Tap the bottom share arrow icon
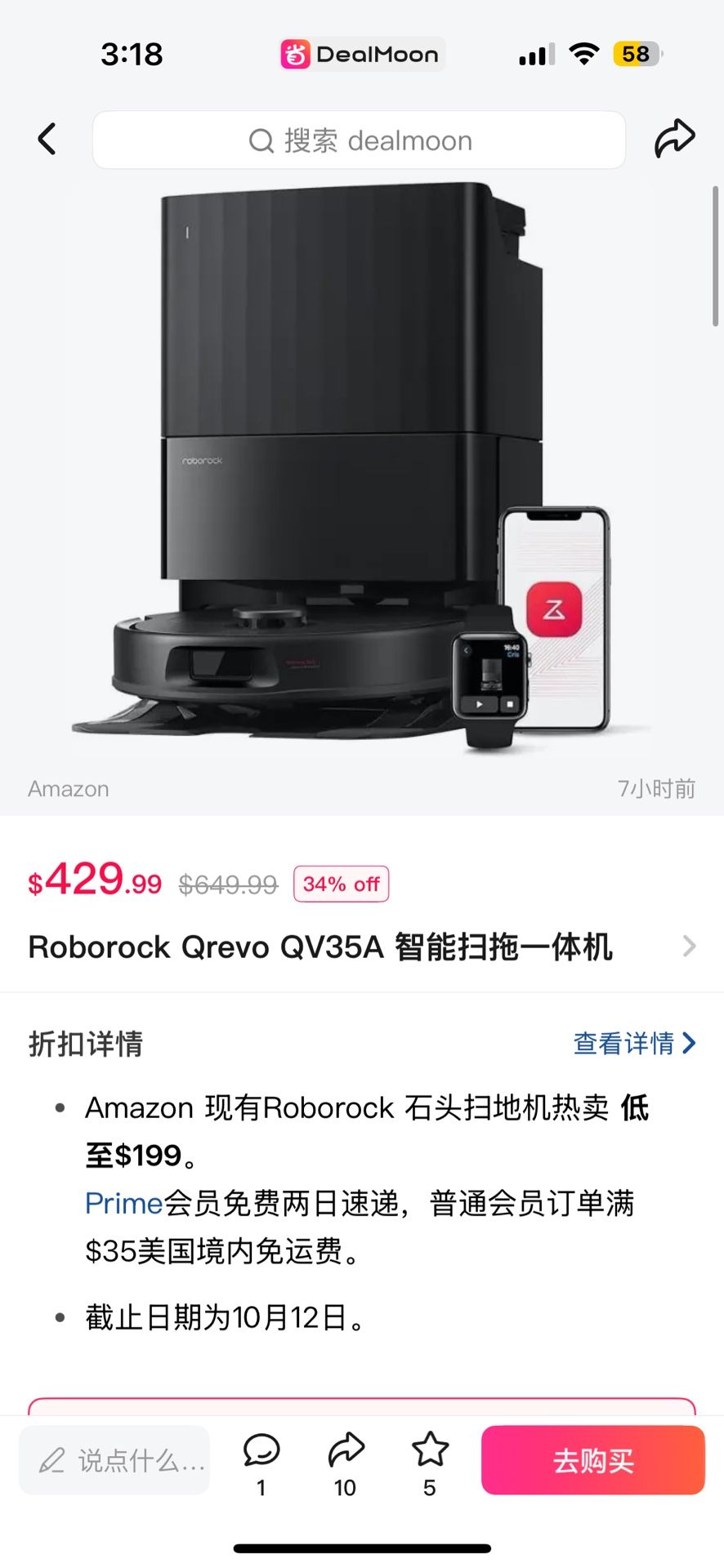724x1568 pixels. click(346, 1450)
